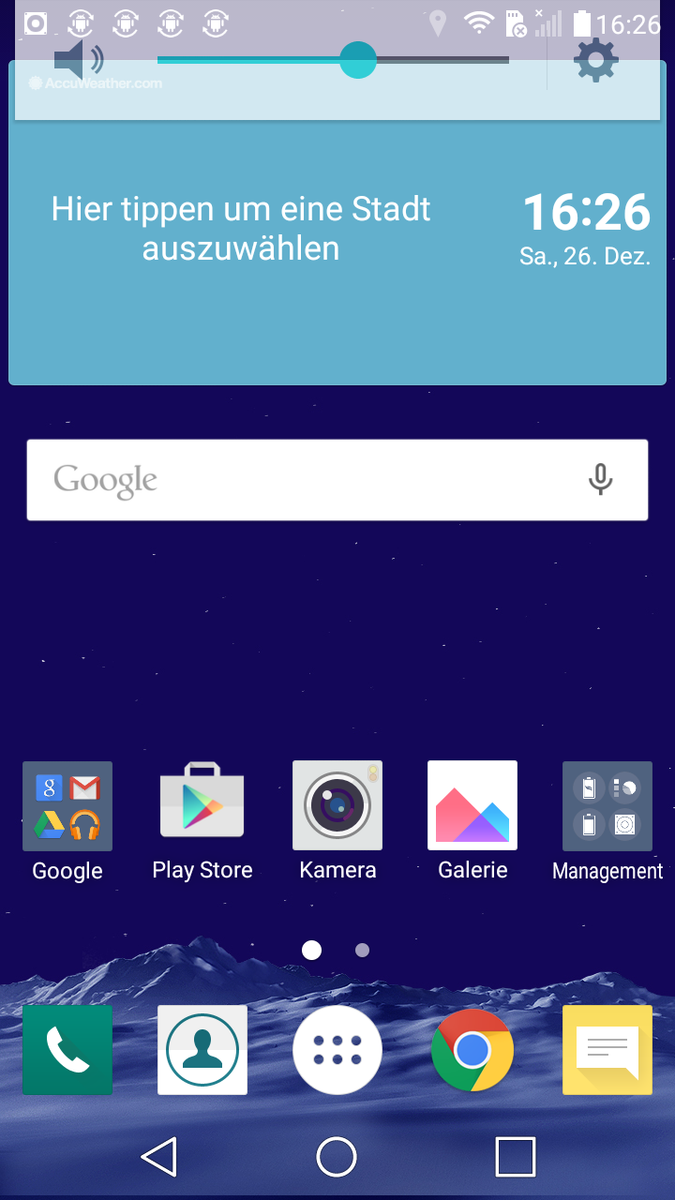Tap the system back button
675x1200 pixels.
point(159,1157)
